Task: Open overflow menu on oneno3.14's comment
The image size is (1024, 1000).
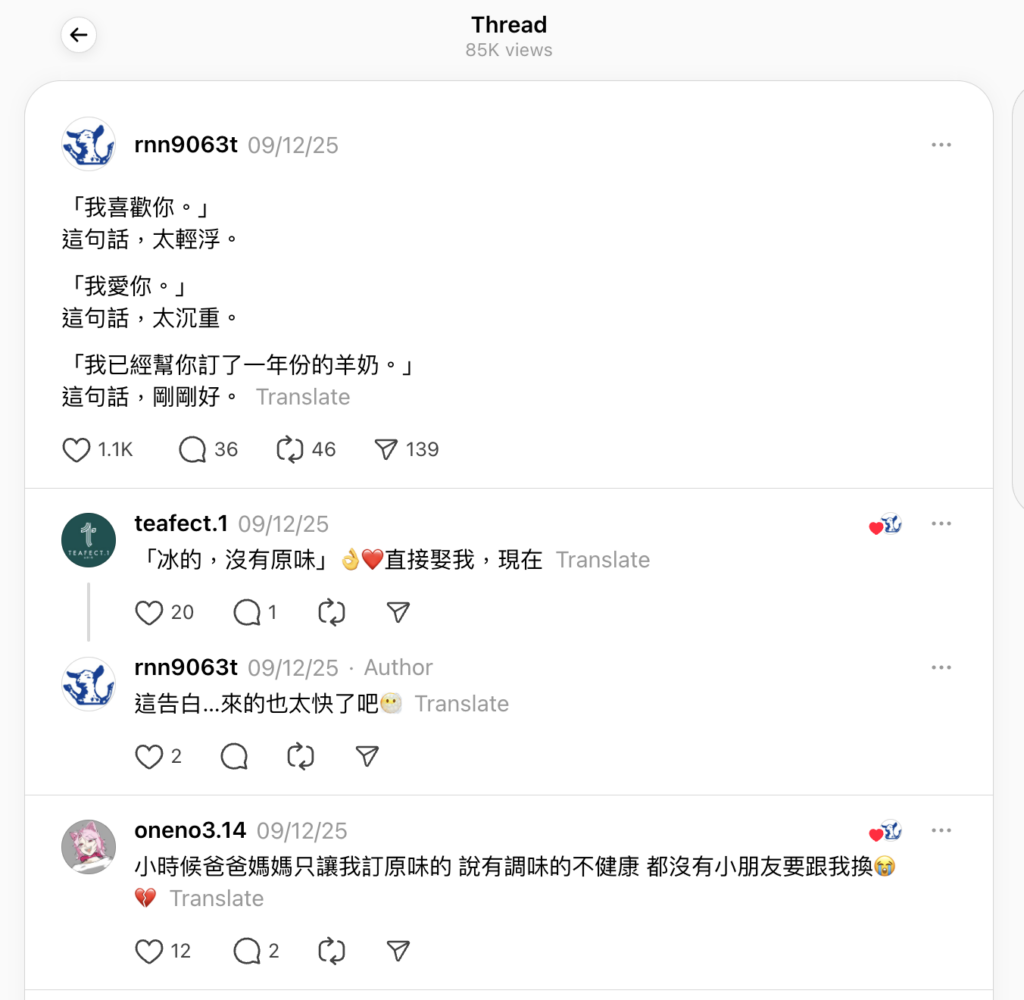Action: coord(940,831)
